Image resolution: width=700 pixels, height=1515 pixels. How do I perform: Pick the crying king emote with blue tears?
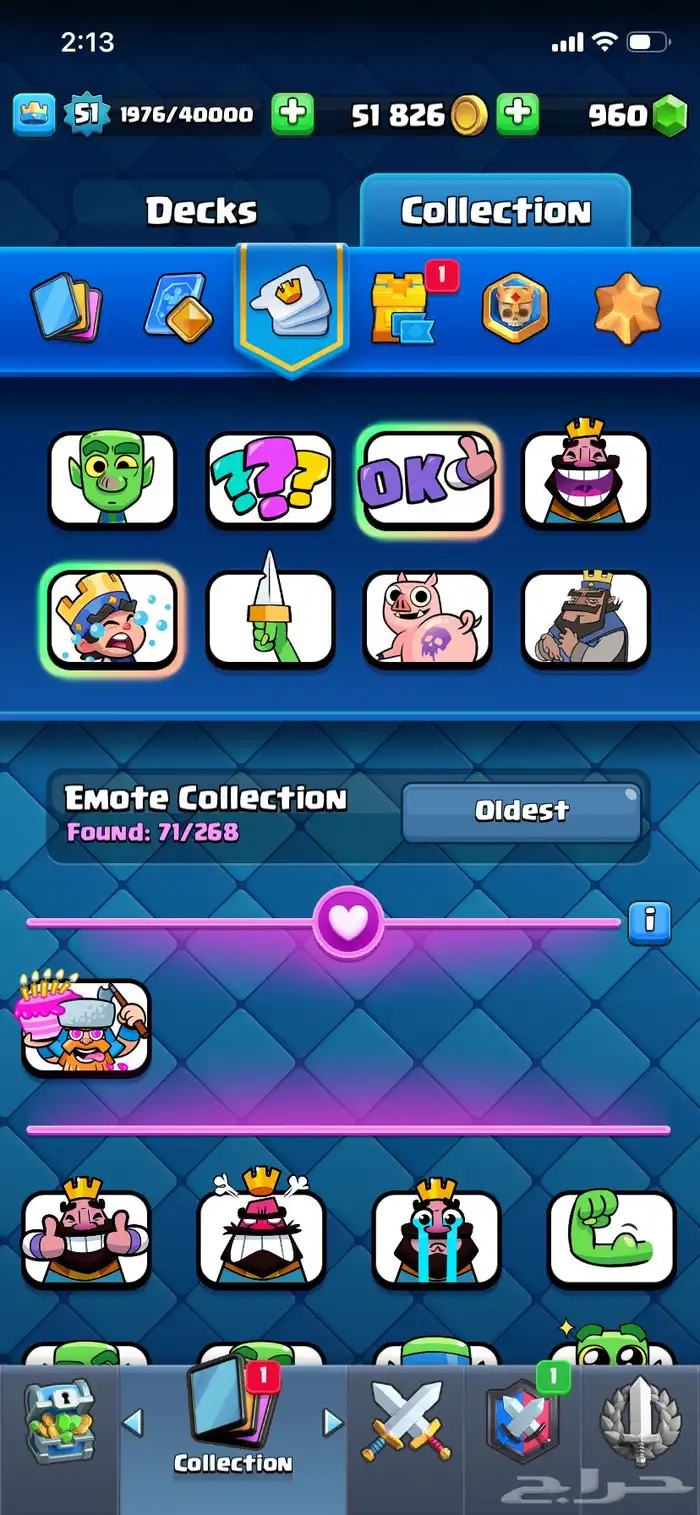point(436,1237)
